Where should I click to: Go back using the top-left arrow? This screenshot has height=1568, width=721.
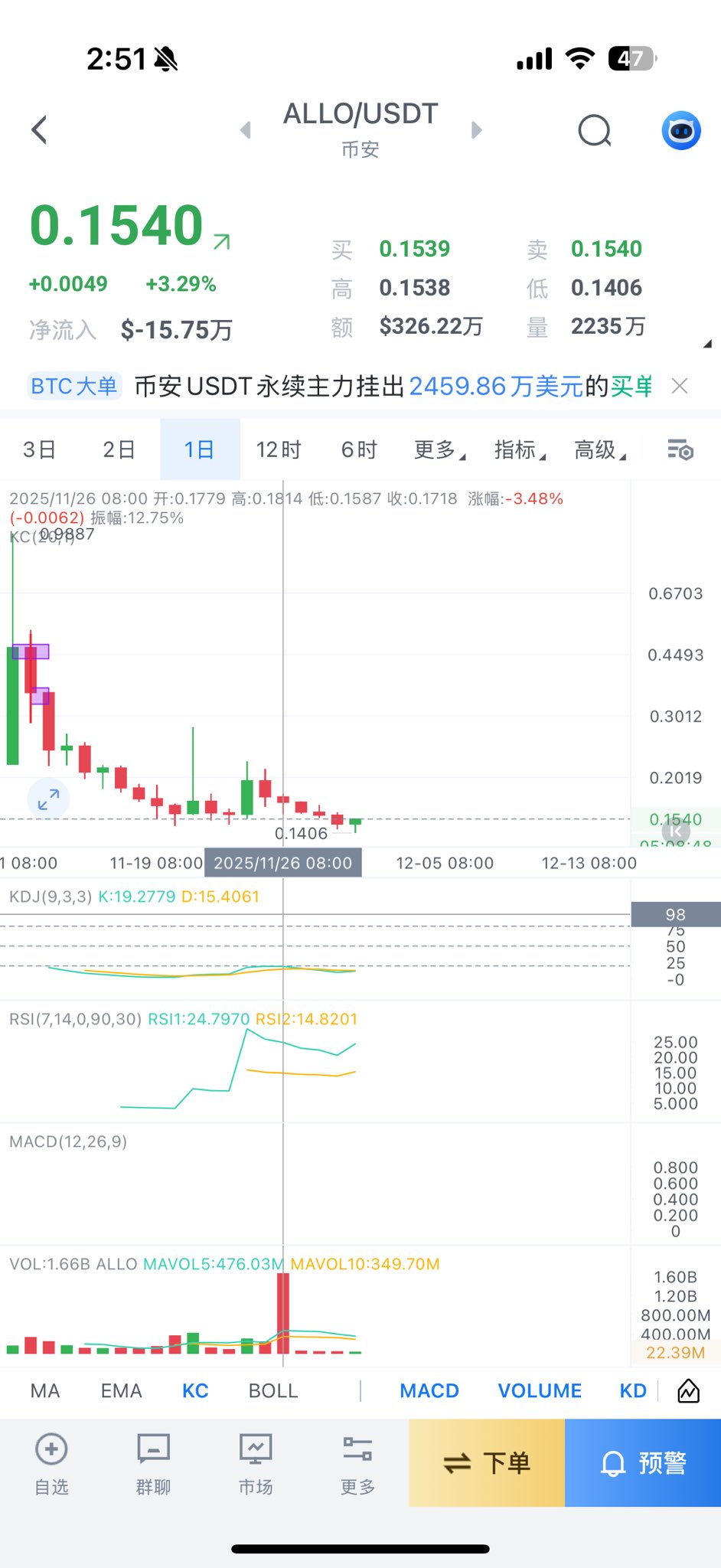point(40,130)
